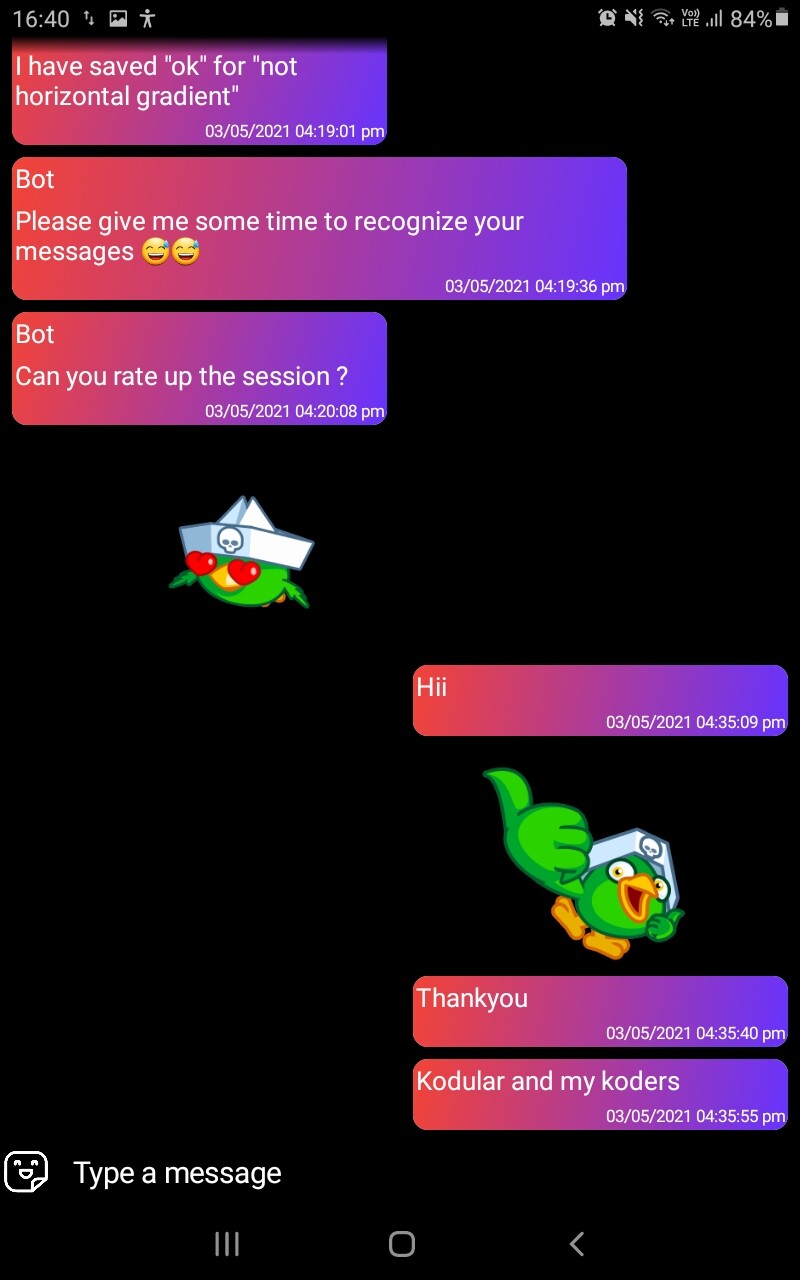The height and width of the screenshot is (1280, 800).
Task: Open the sticker picker icon
Action: [x=26, y=1172]
